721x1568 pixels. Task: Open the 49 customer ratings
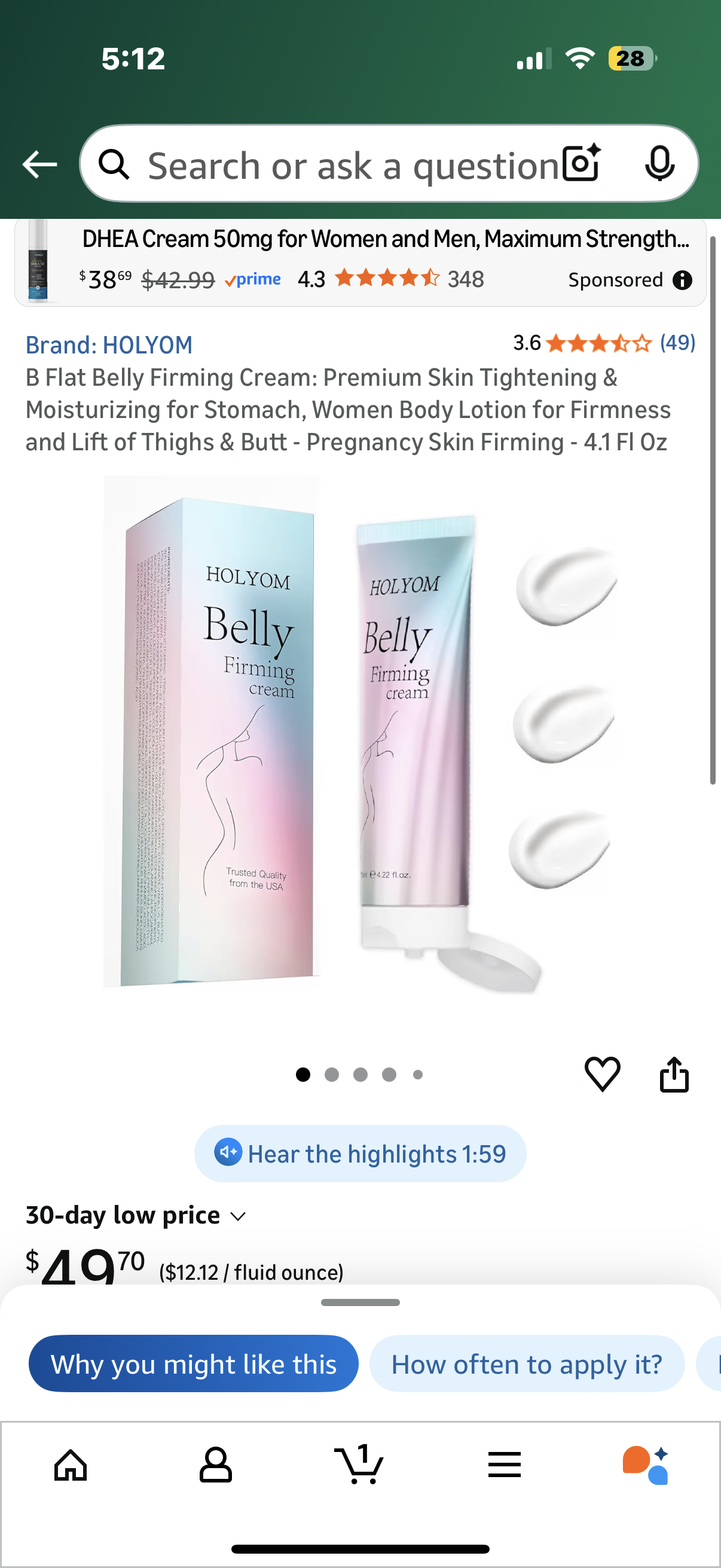(677, 343)
